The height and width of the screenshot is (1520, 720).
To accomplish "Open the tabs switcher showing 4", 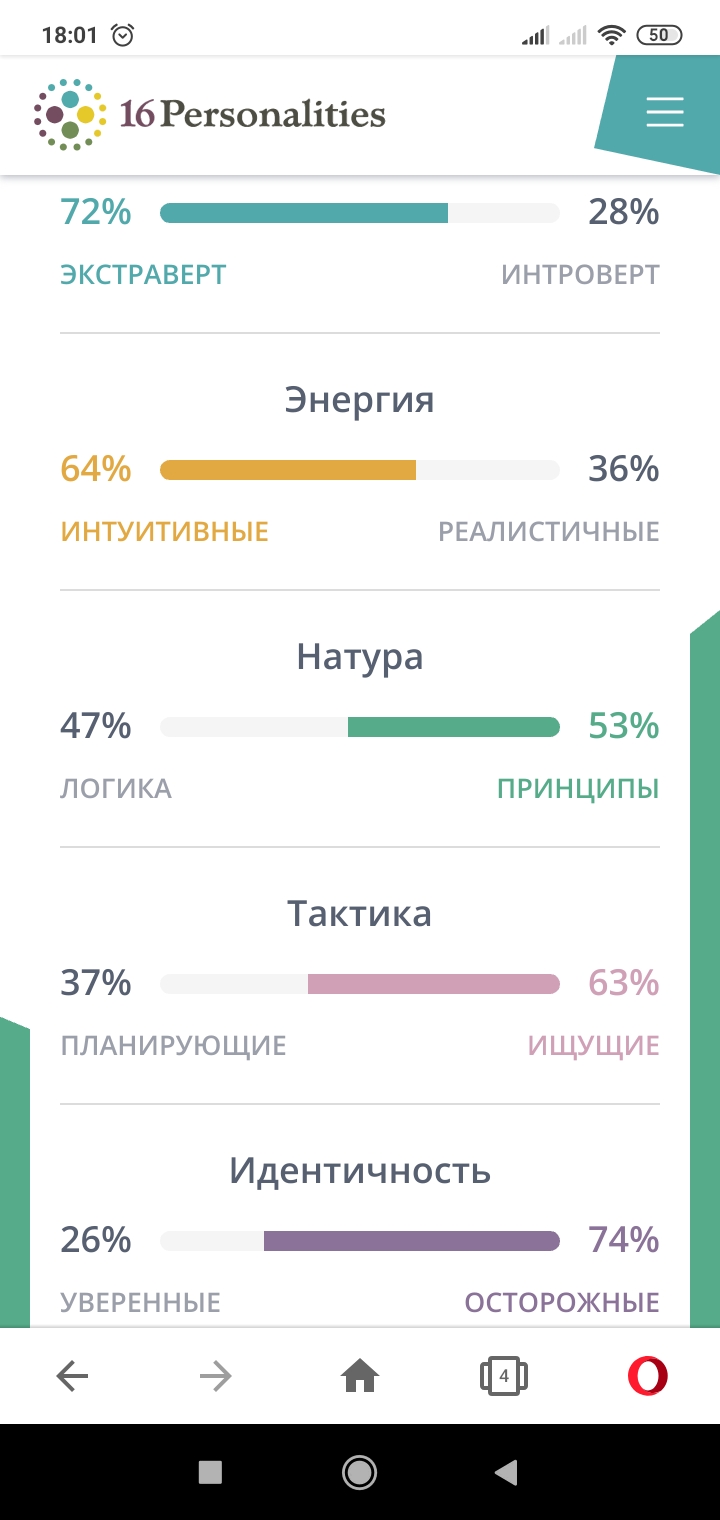I will point(504,1377).
